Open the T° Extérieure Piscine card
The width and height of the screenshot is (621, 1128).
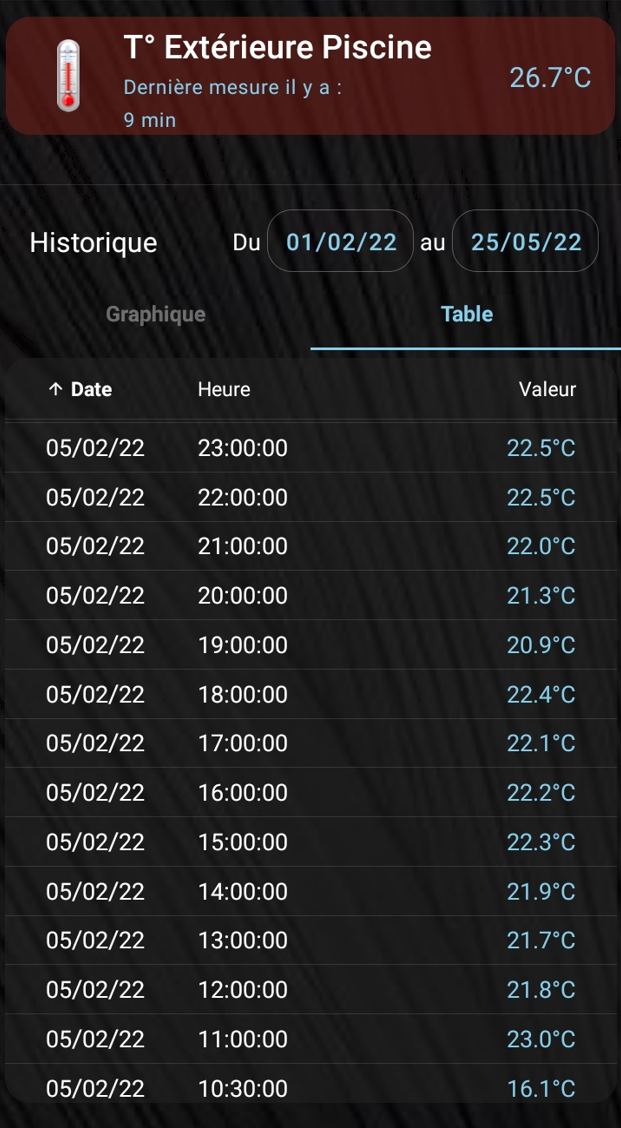pyautogui.click(x=311, y=76)
